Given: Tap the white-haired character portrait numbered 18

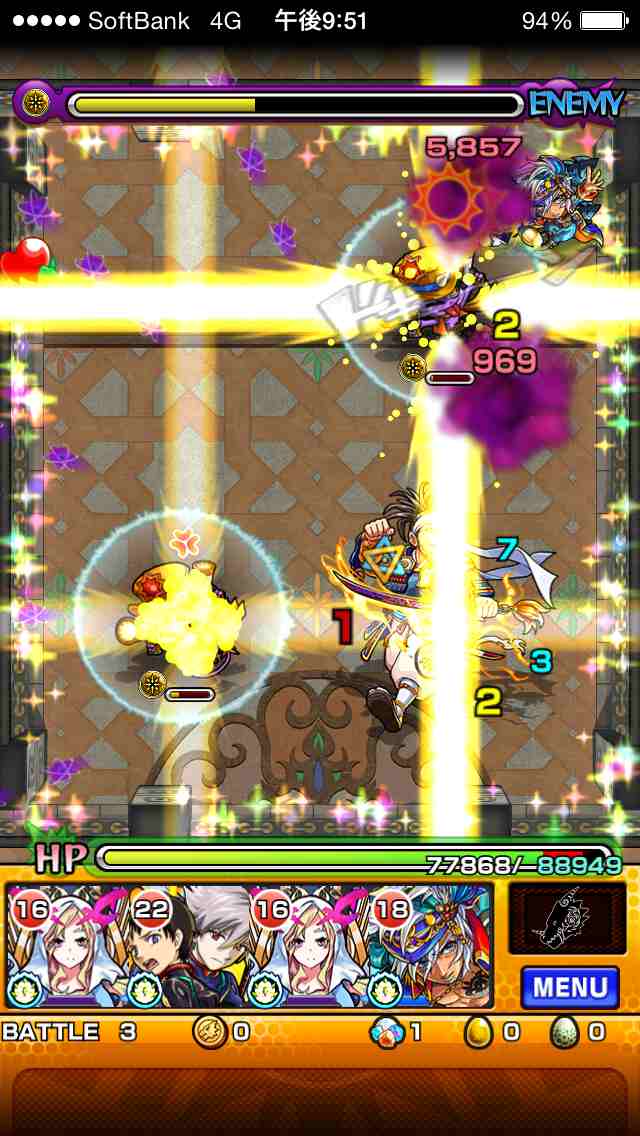Looking at the screenshot, I should [x=432, y=946].
